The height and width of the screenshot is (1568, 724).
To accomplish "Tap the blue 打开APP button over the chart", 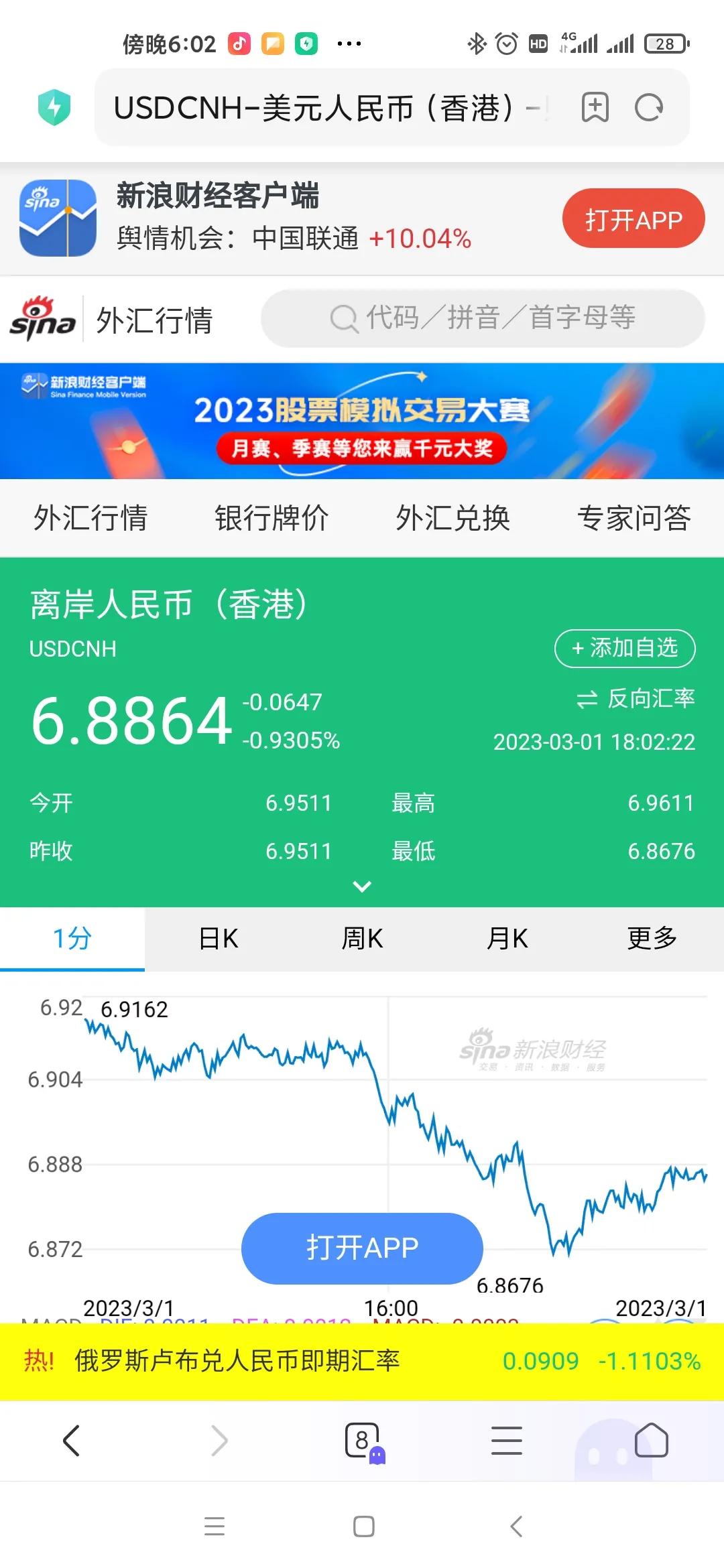I will [362, 1248].
